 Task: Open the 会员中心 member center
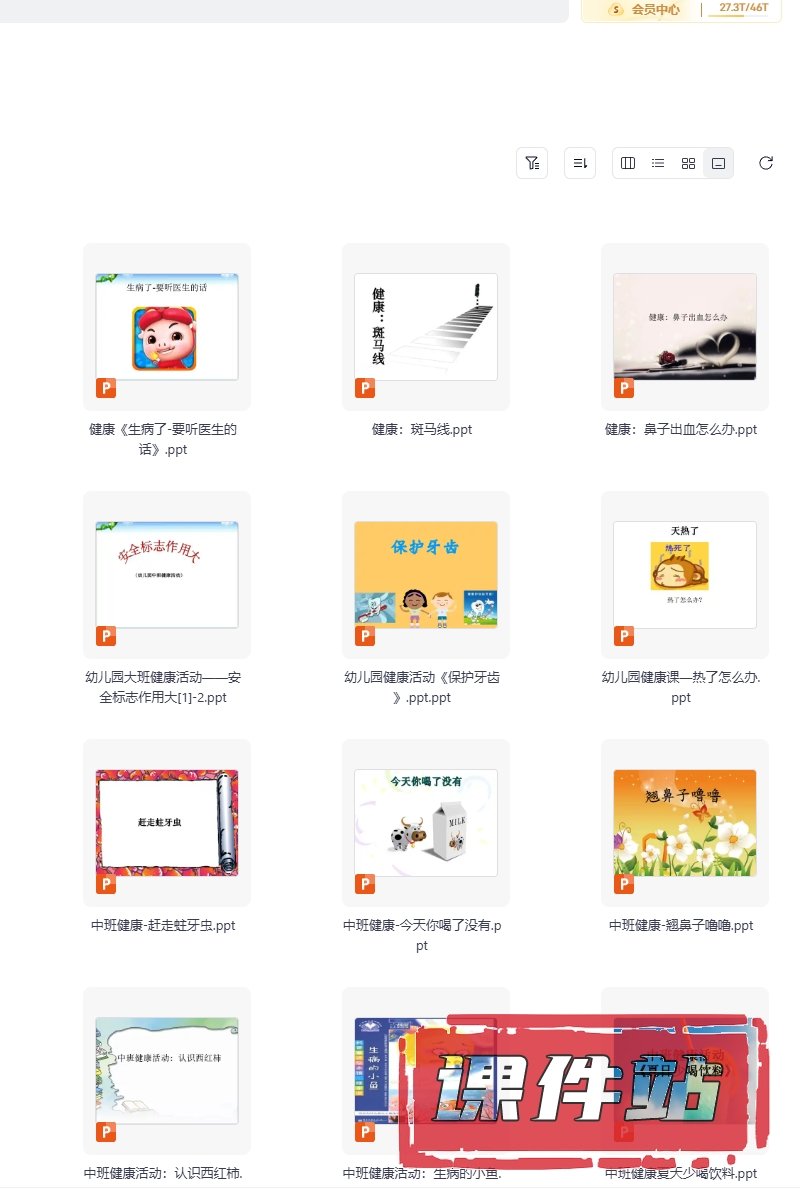[645, 9]
